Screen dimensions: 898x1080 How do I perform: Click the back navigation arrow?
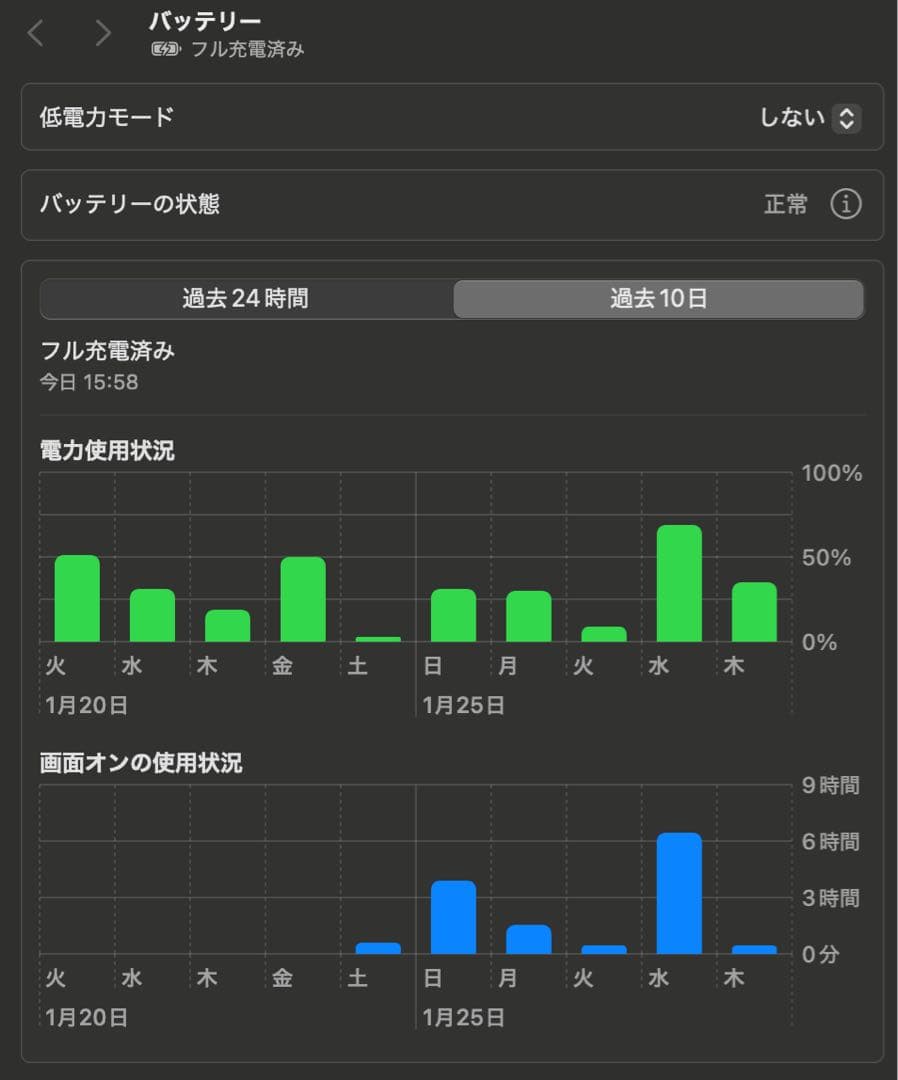point(36,33)
